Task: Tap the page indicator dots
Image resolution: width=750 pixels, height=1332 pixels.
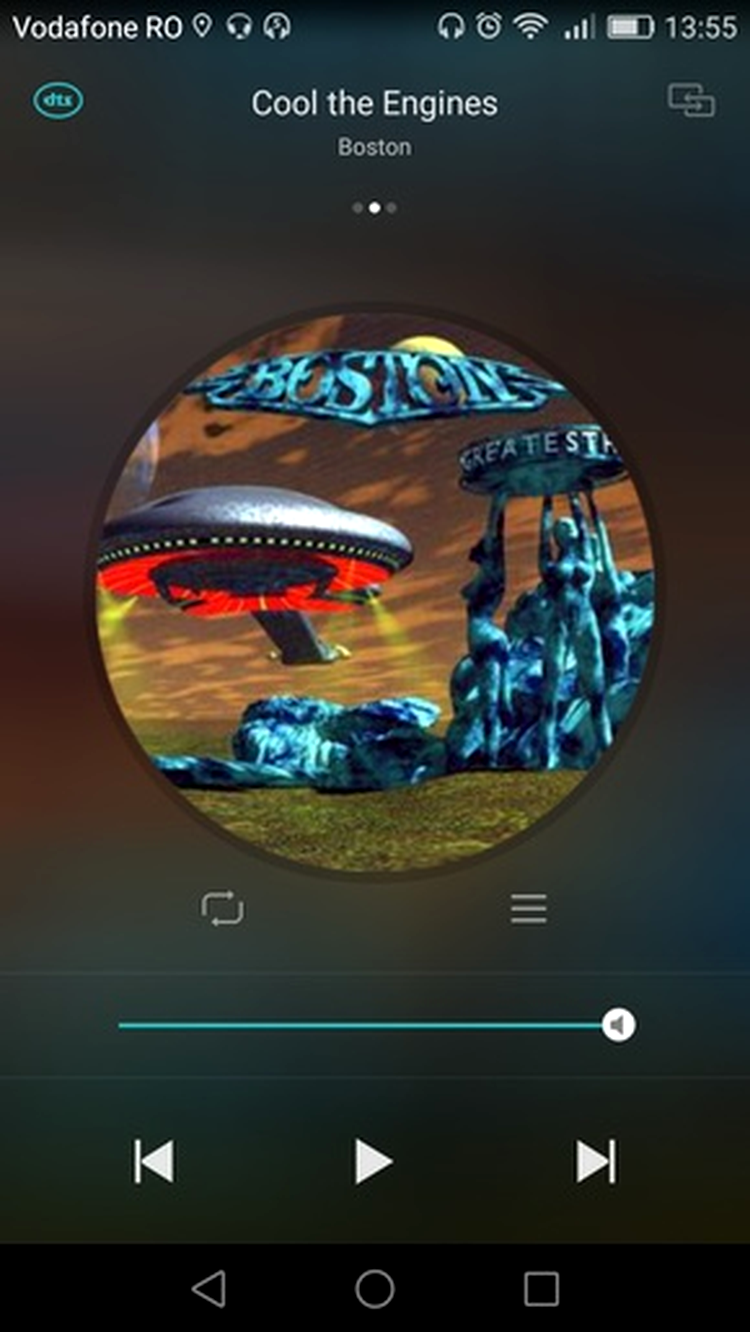Action: pyautogui.click(x=374, y=208)
